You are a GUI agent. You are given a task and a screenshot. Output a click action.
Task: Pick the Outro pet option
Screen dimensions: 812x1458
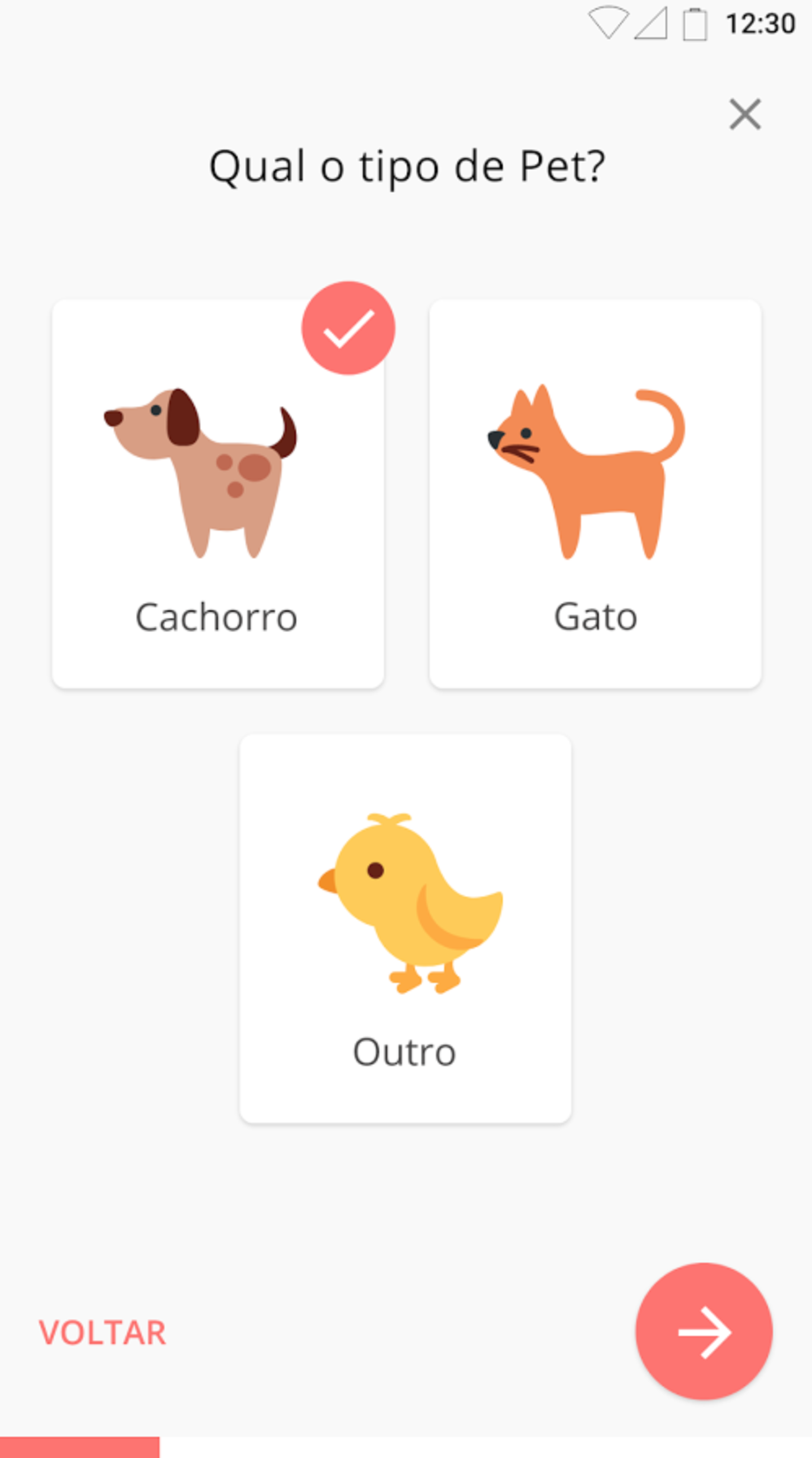click(x=405, y=928)
